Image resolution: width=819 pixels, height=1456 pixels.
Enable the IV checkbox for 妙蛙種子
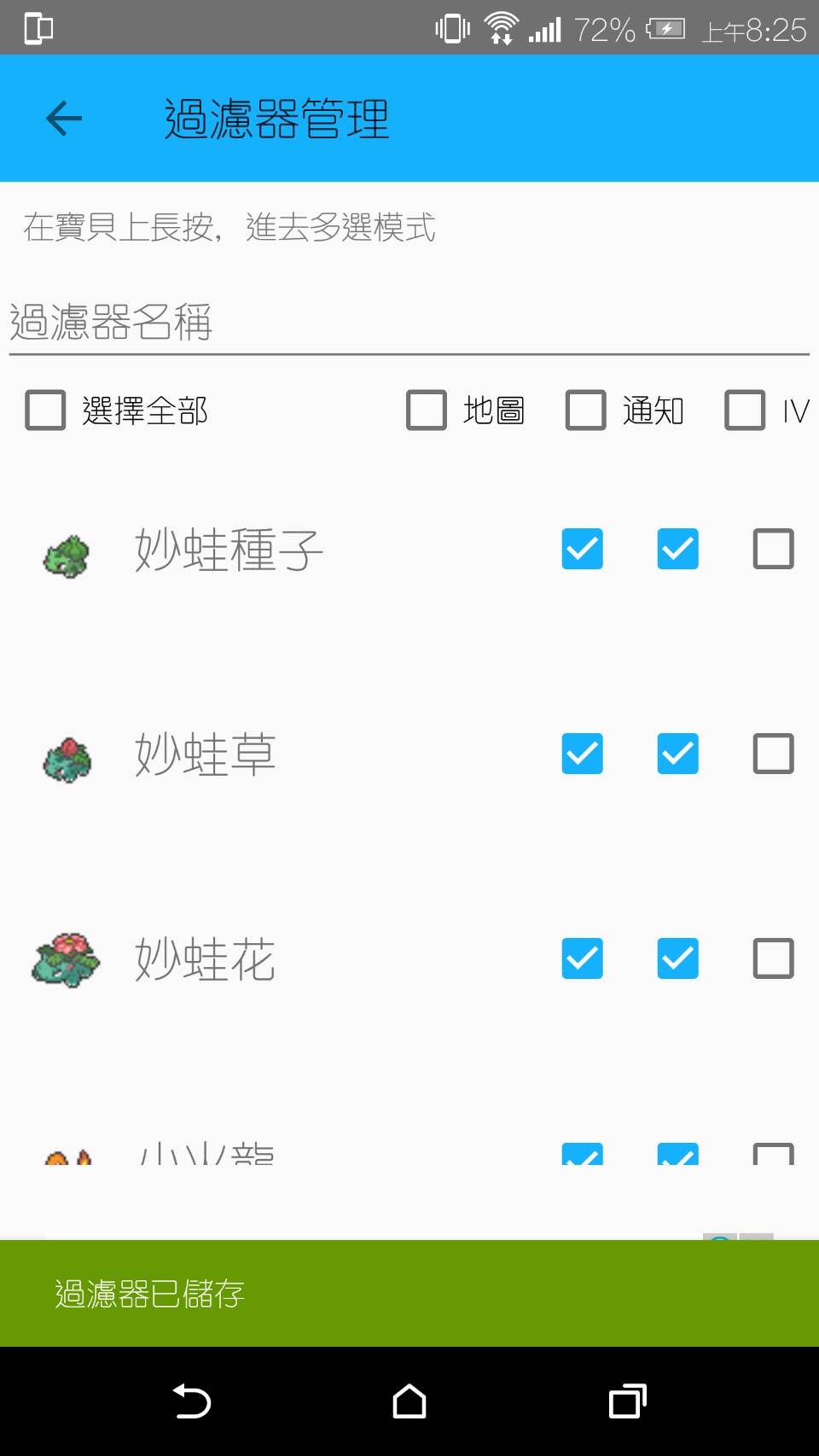point(774,549)
